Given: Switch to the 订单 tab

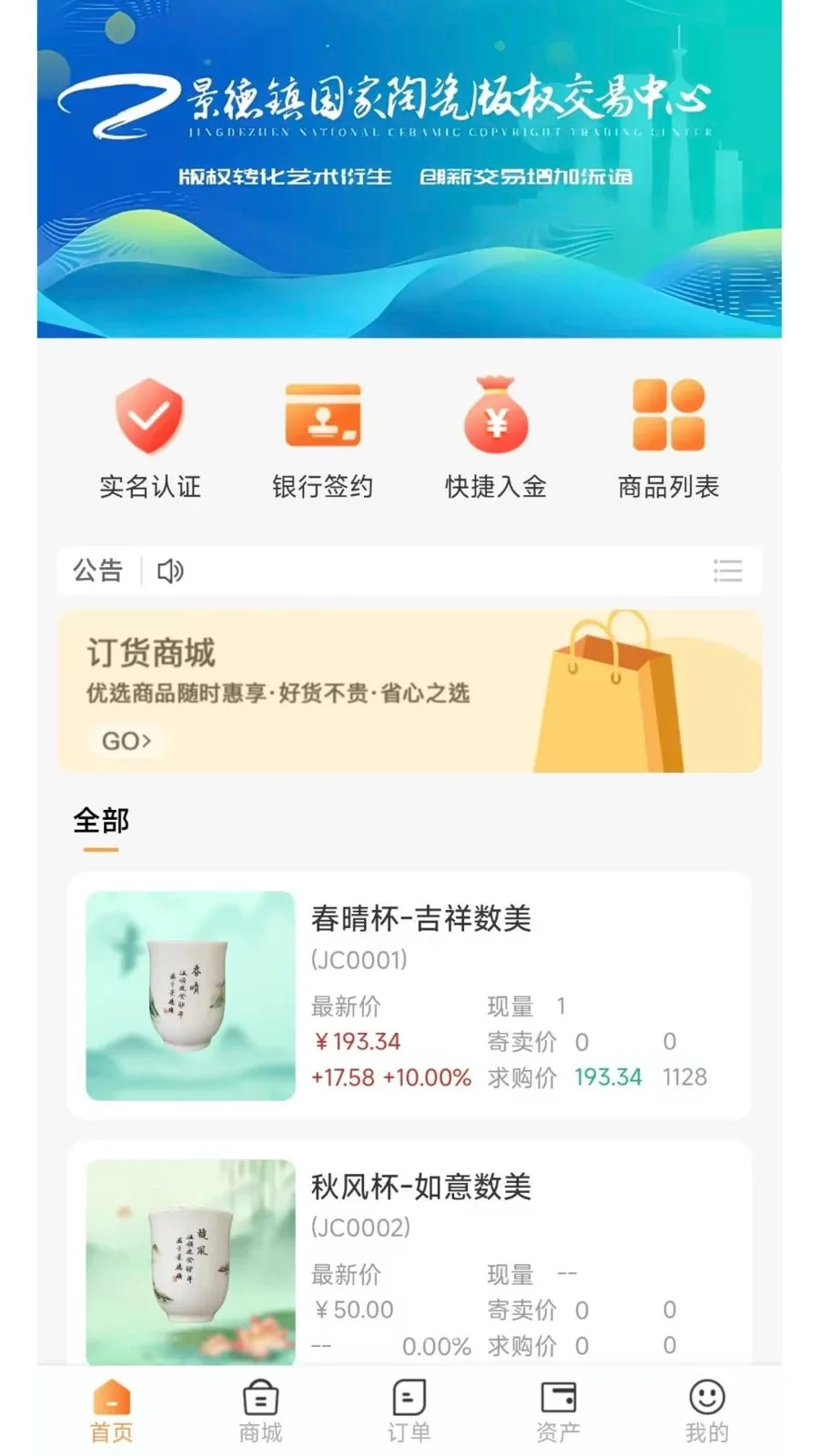Looking at the screenshot, I should [409, 1410].
